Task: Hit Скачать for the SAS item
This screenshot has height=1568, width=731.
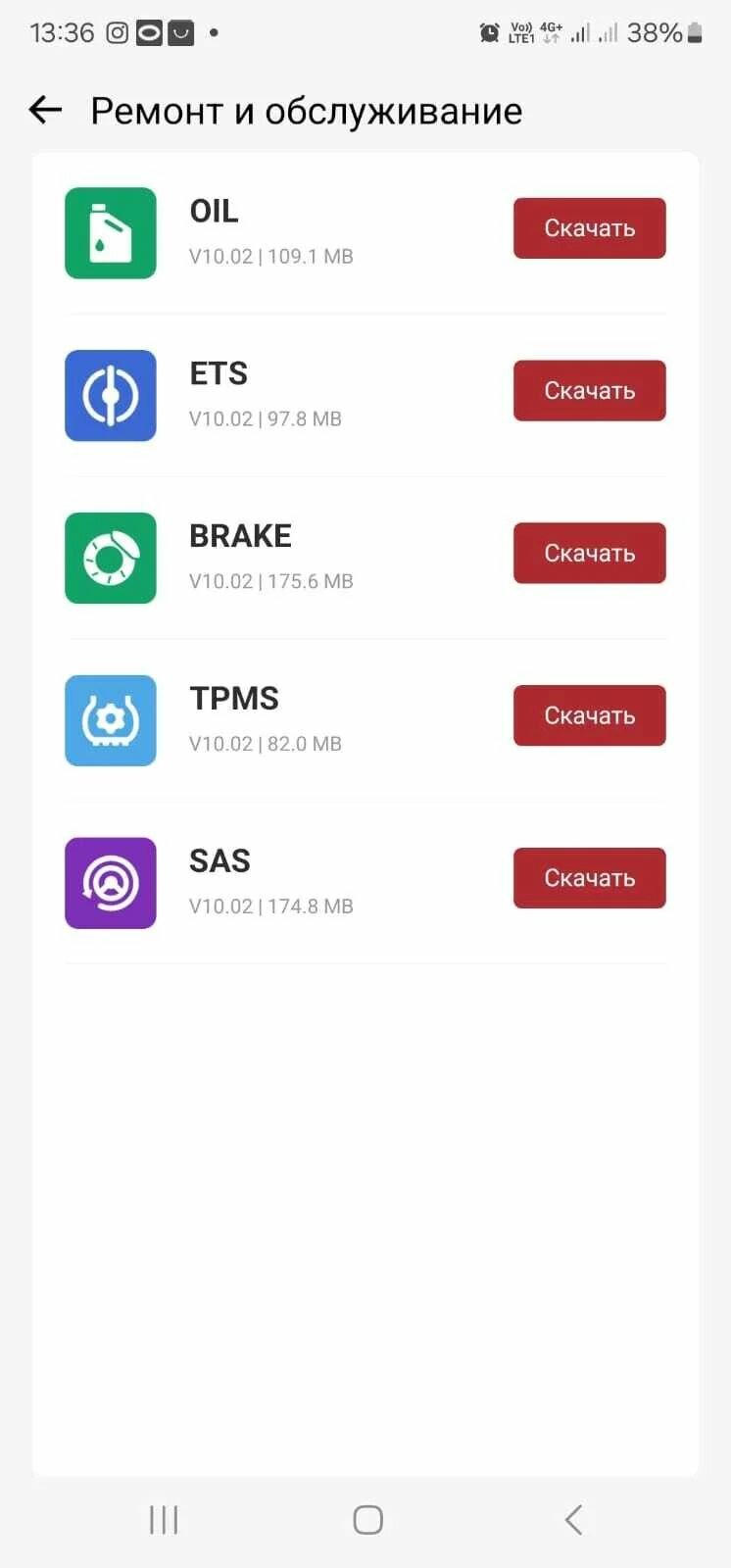Action: click(x=589, y=878)
